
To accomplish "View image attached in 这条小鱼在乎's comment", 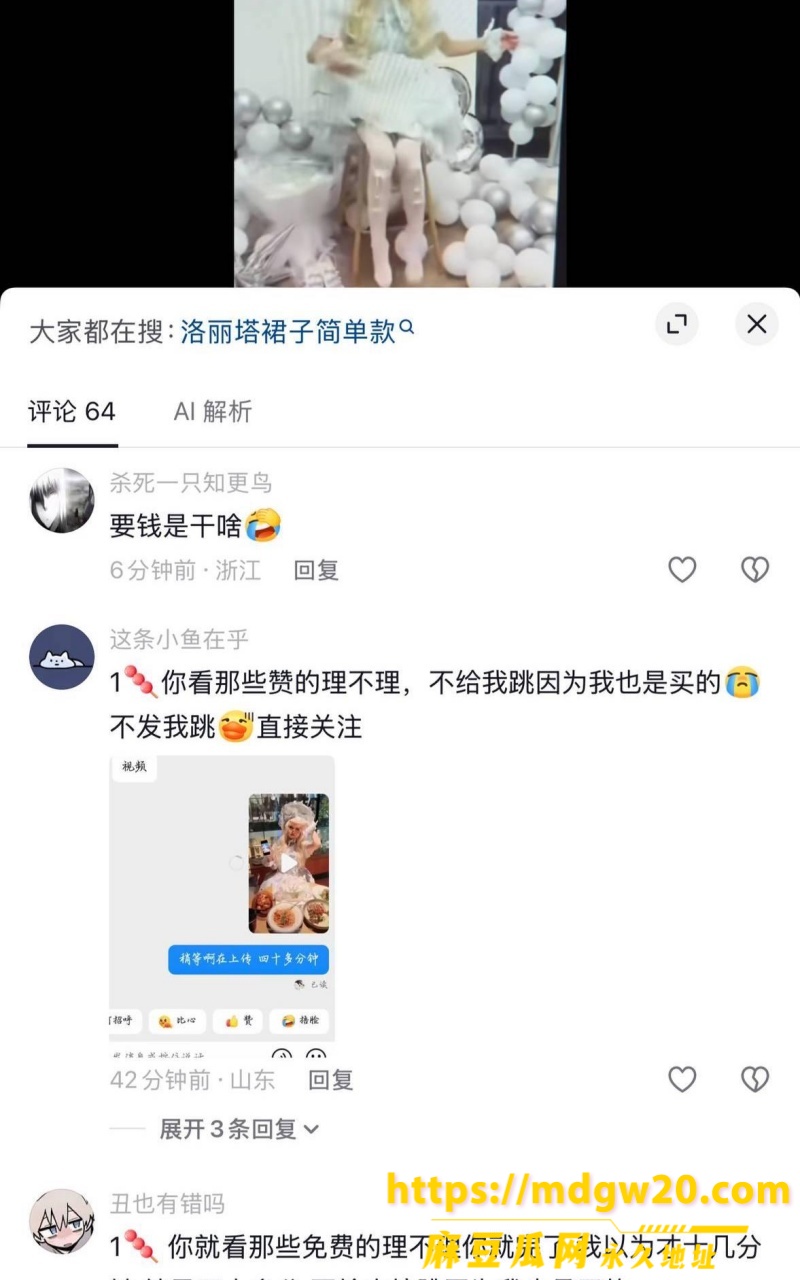I will point(222,906).
